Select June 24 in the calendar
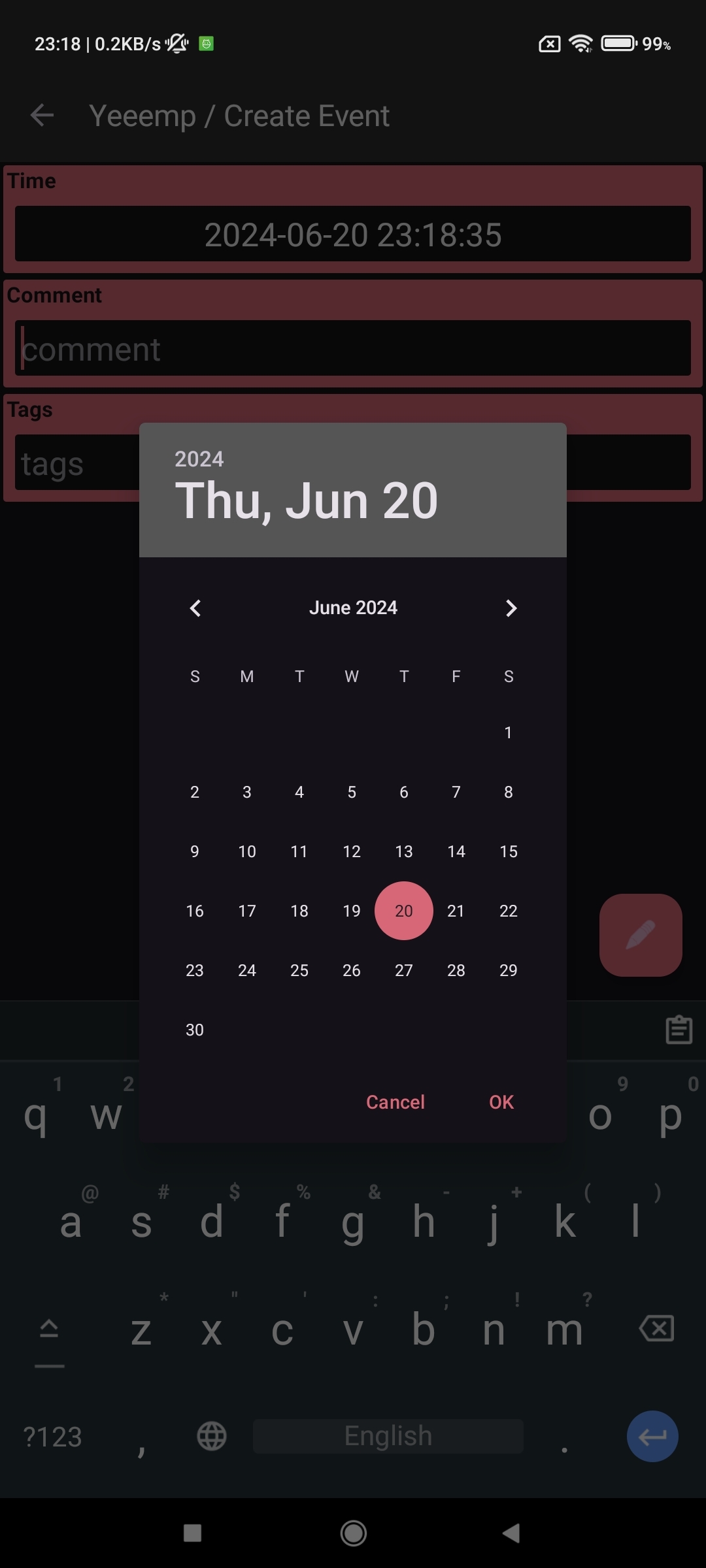This screenshot has height=1568, width=706. click(x=247, y=970)
